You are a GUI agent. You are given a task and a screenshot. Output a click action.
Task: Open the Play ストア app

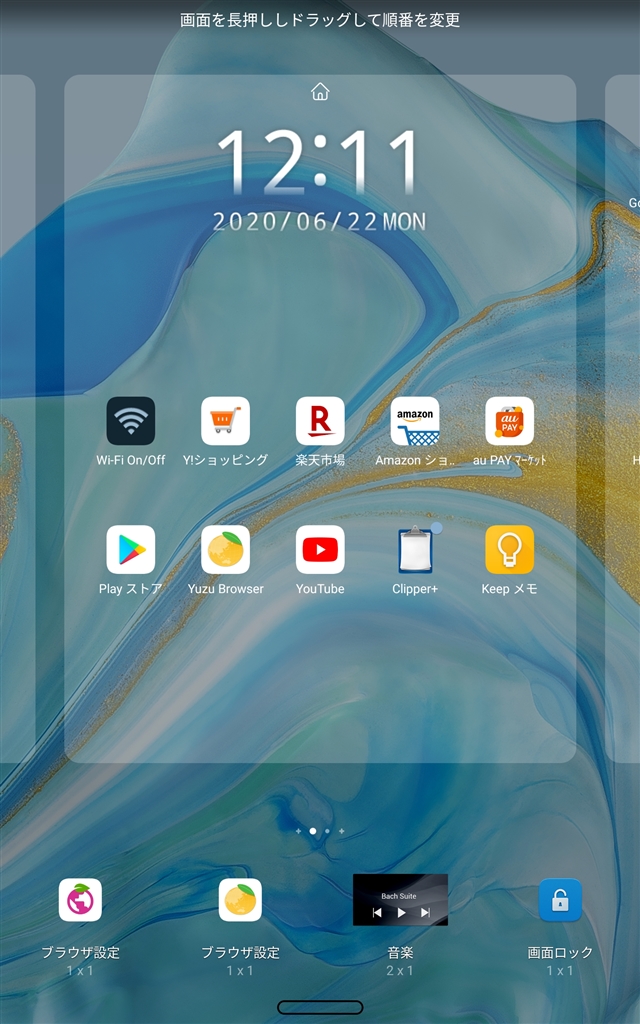pos(131,550)
